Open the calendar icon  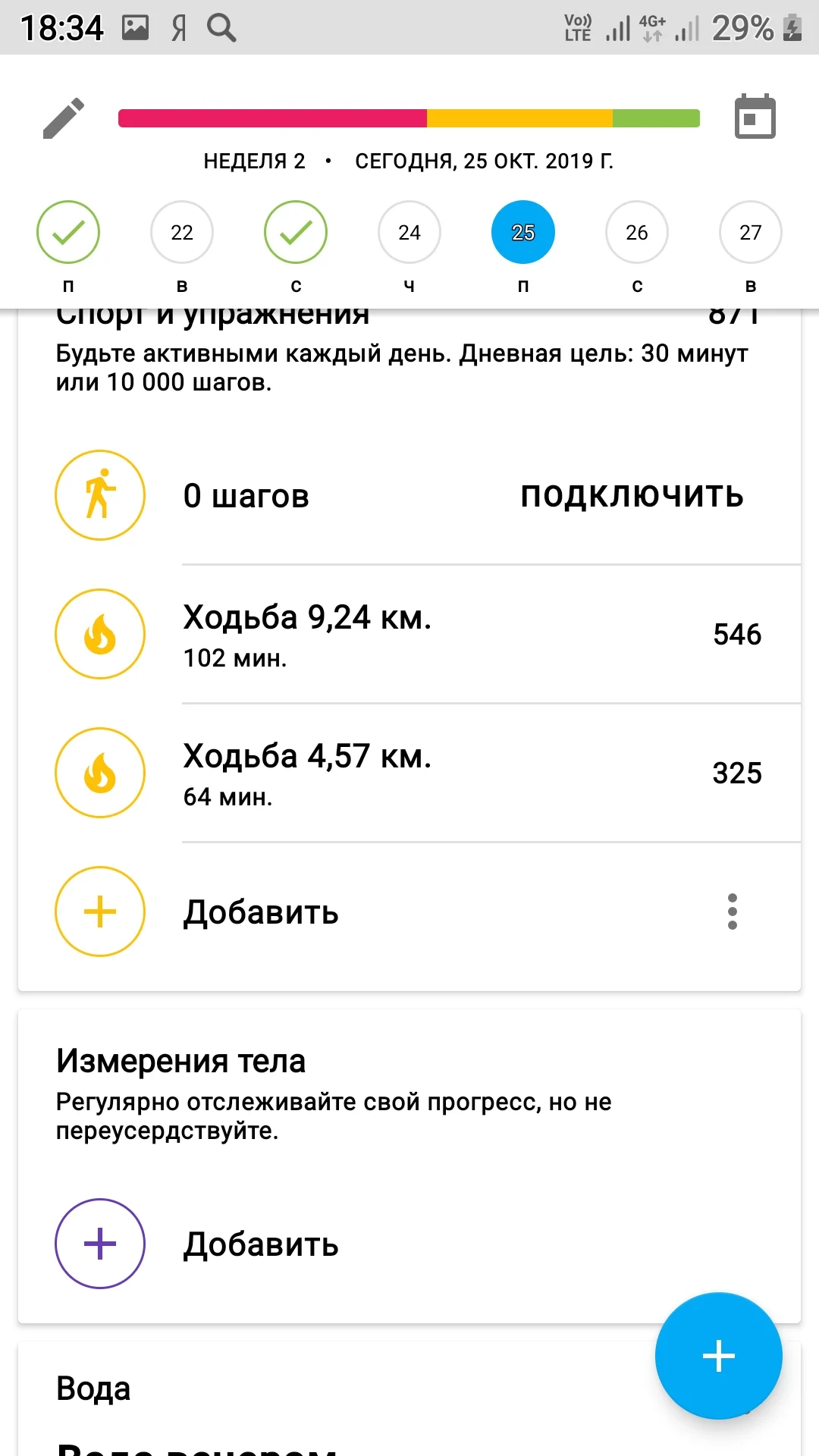click(x=755, y=117)
